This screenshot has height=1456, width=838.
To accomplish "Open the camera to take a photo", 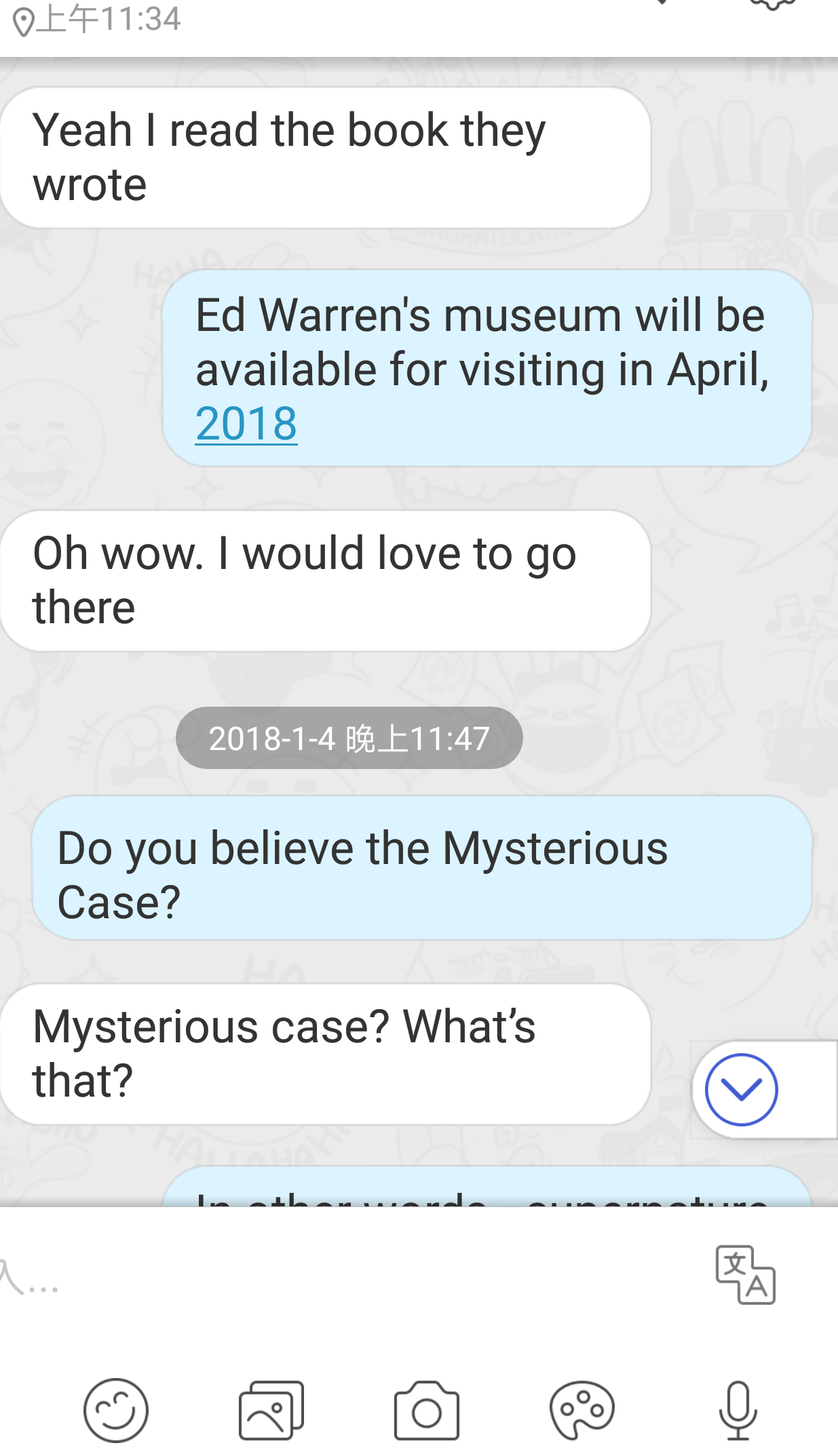I will (x=426, y=1411).
